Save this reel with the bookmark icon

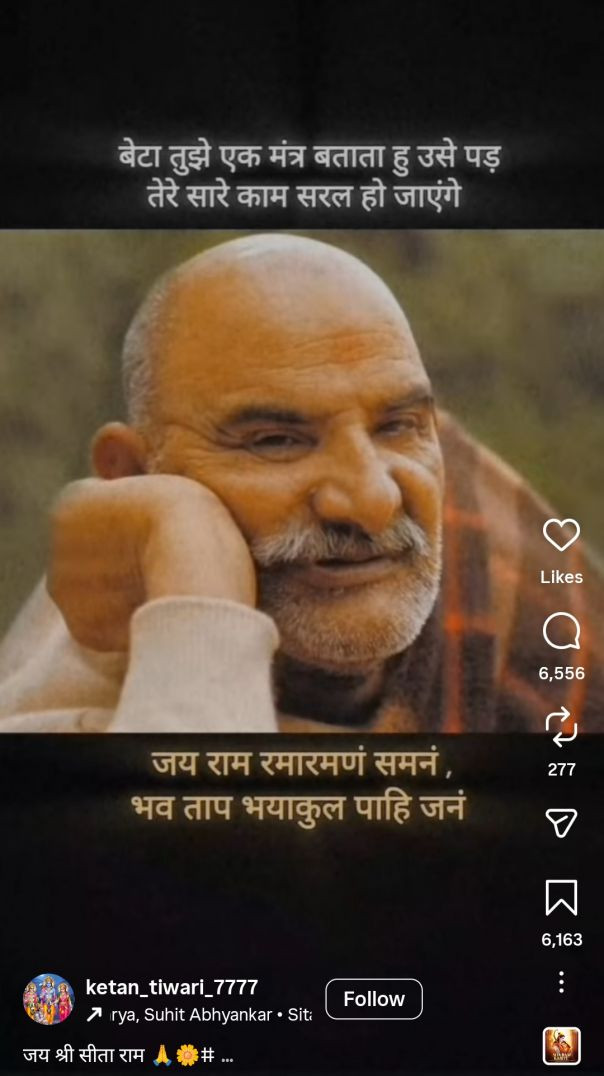[x=561, y=897]
